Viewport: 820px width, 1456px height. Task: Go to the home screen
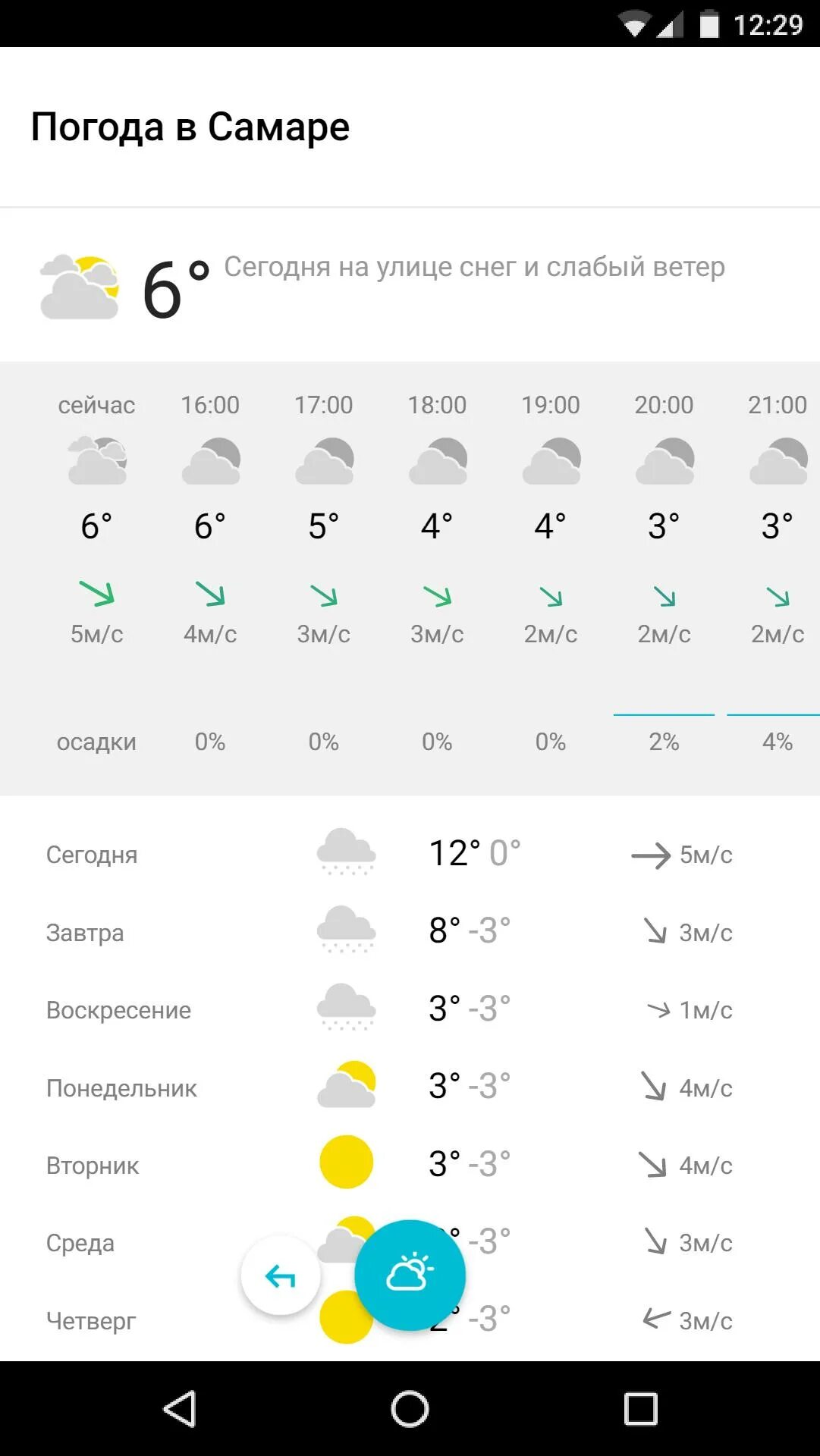[410, 1409]
